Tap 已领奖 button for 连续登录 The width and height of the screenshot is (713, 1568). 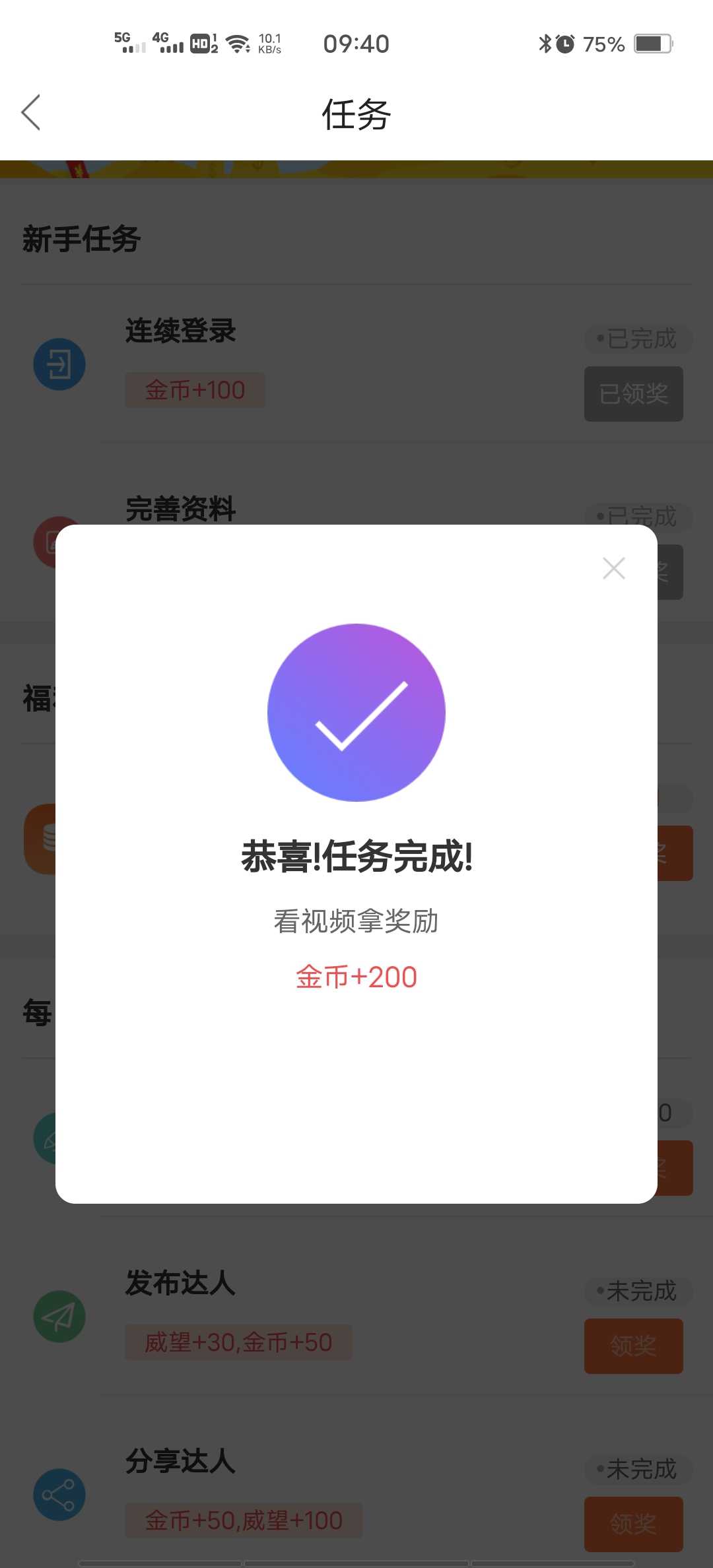pos(633,394)
